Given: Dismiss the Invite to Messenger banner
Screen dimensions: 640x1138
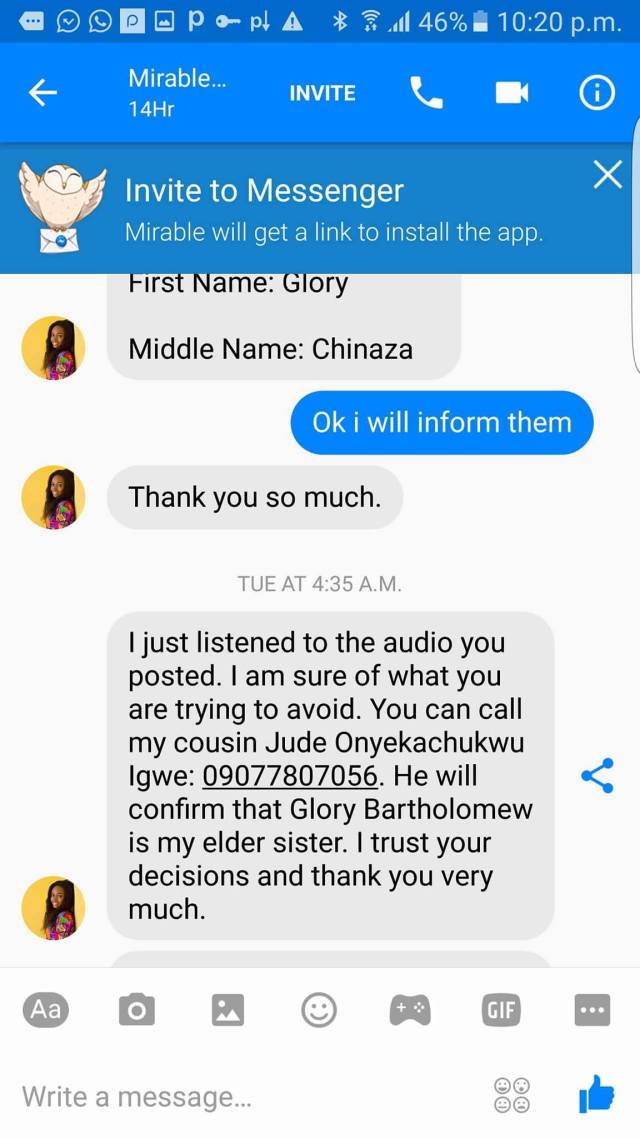Looking at the screenshot, I should [607, 175].
